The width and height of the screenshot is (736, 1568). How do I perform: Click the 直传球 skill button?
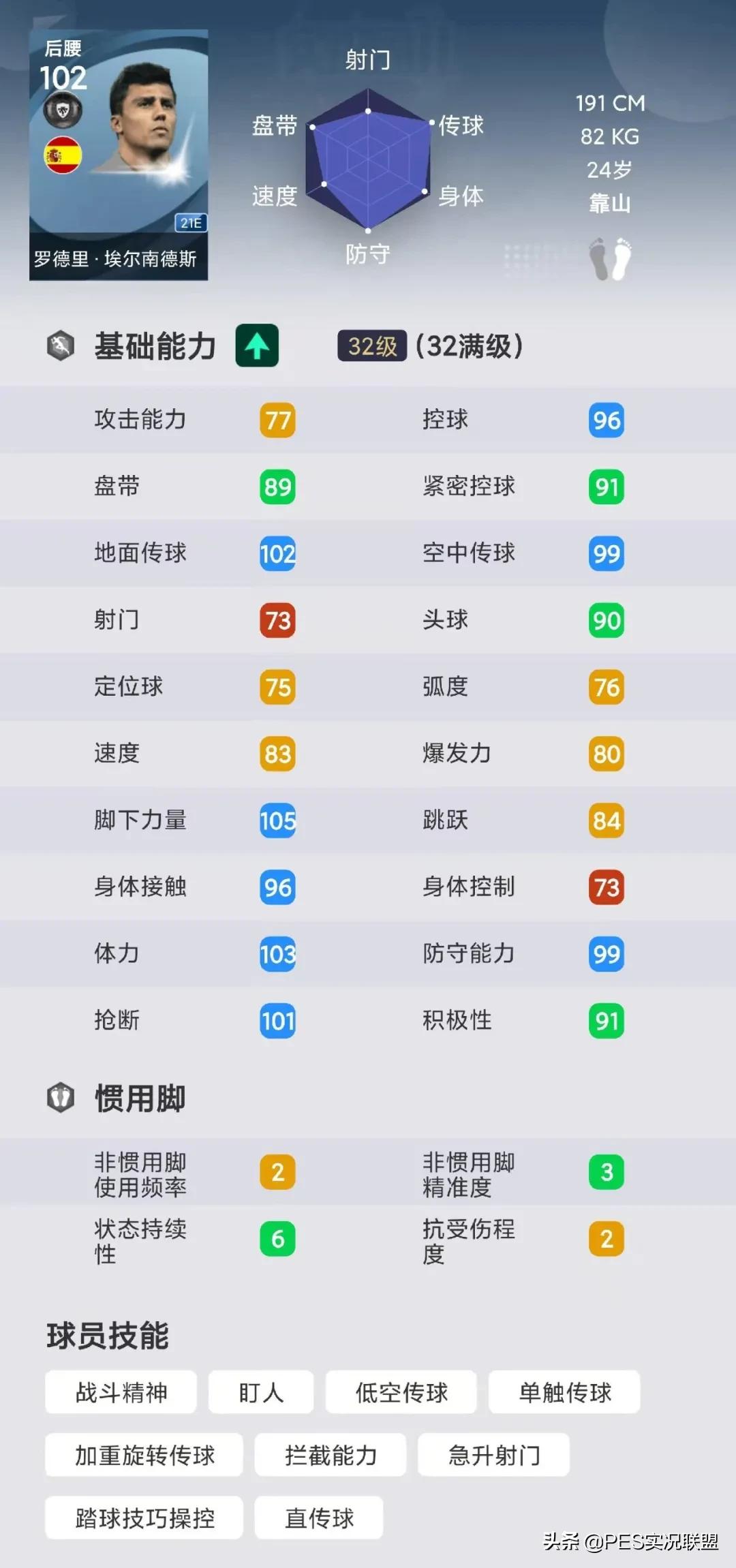(318, 1517)
